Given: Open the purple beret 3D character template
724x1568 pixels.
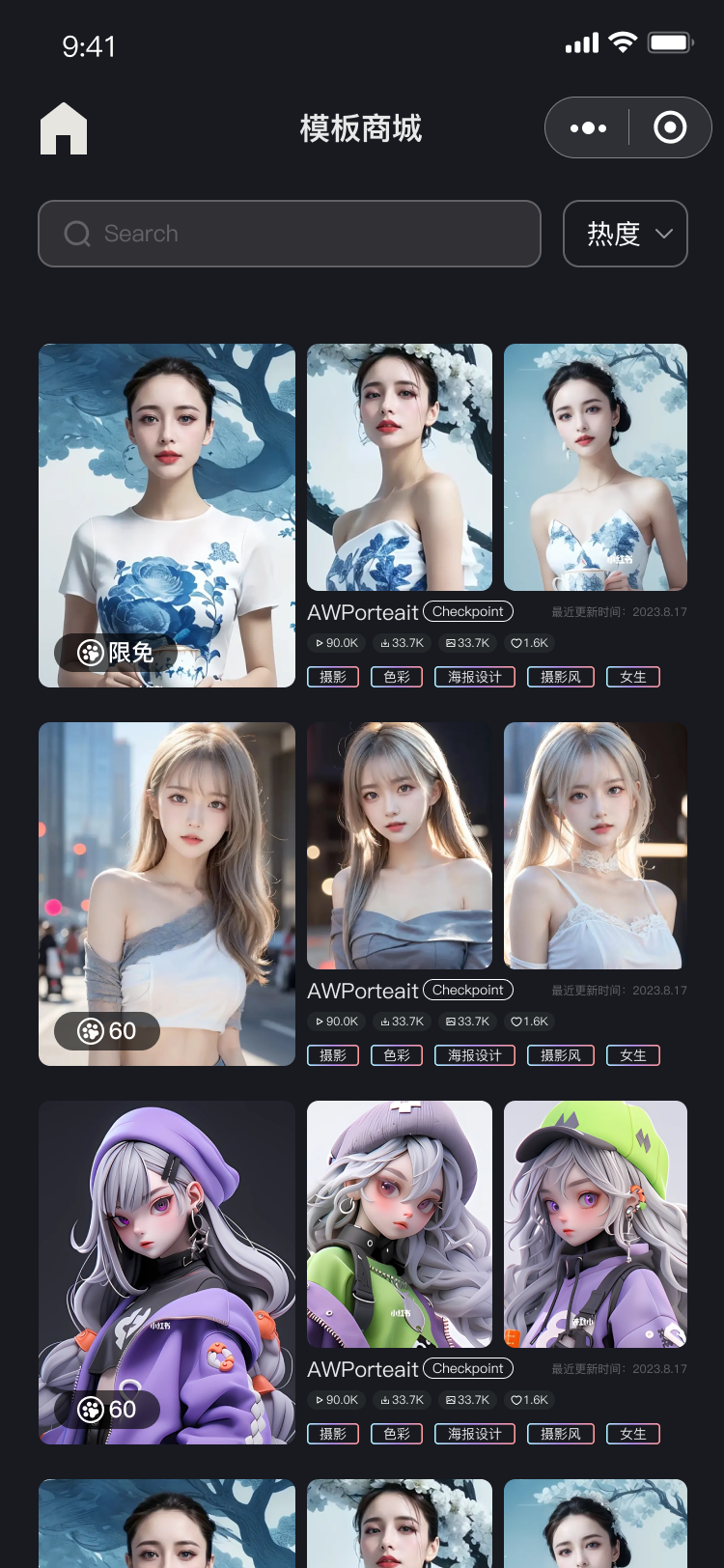Looking at the screenshot, I should click(x=167, y=1273).
